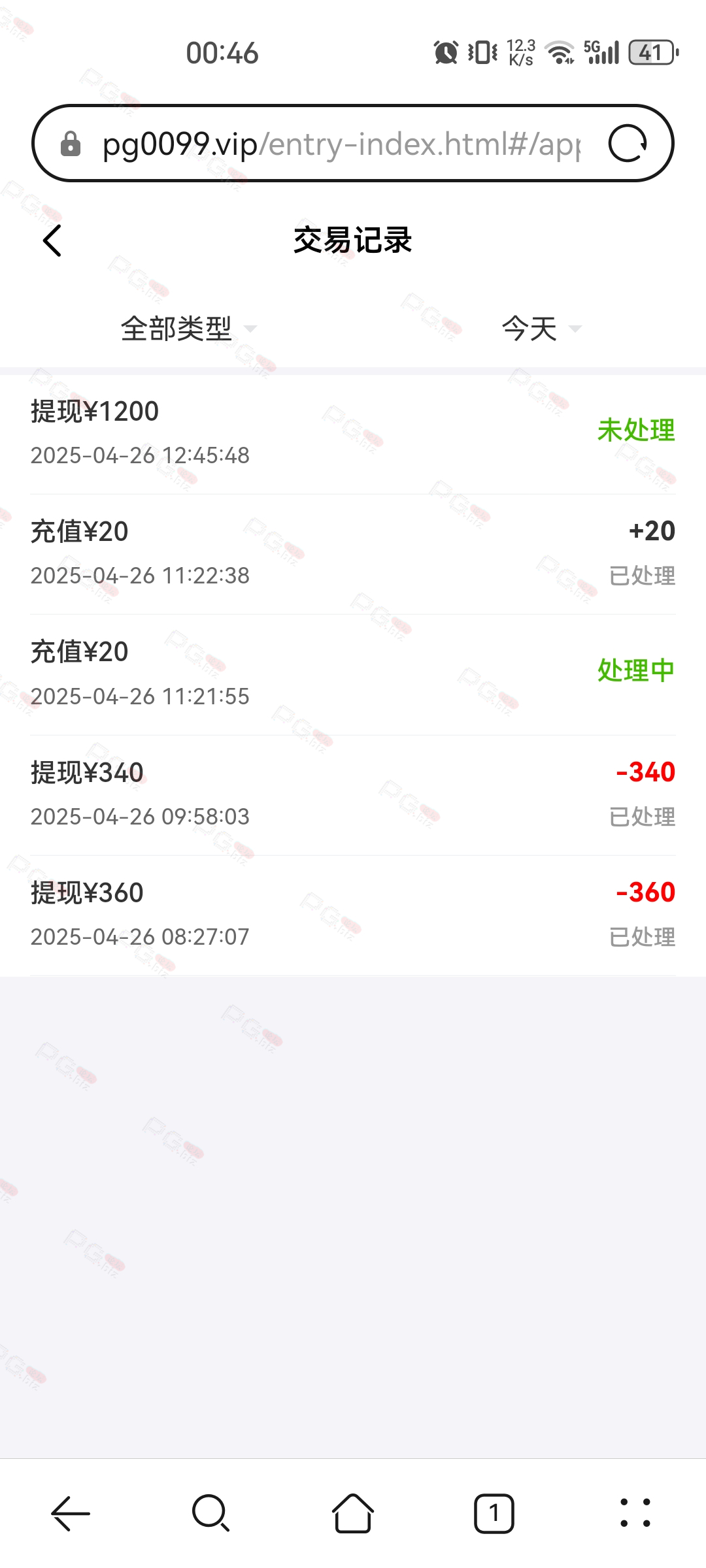
Task: Open the 充值¥20 record marked 处理中
Action: point(353,674)
